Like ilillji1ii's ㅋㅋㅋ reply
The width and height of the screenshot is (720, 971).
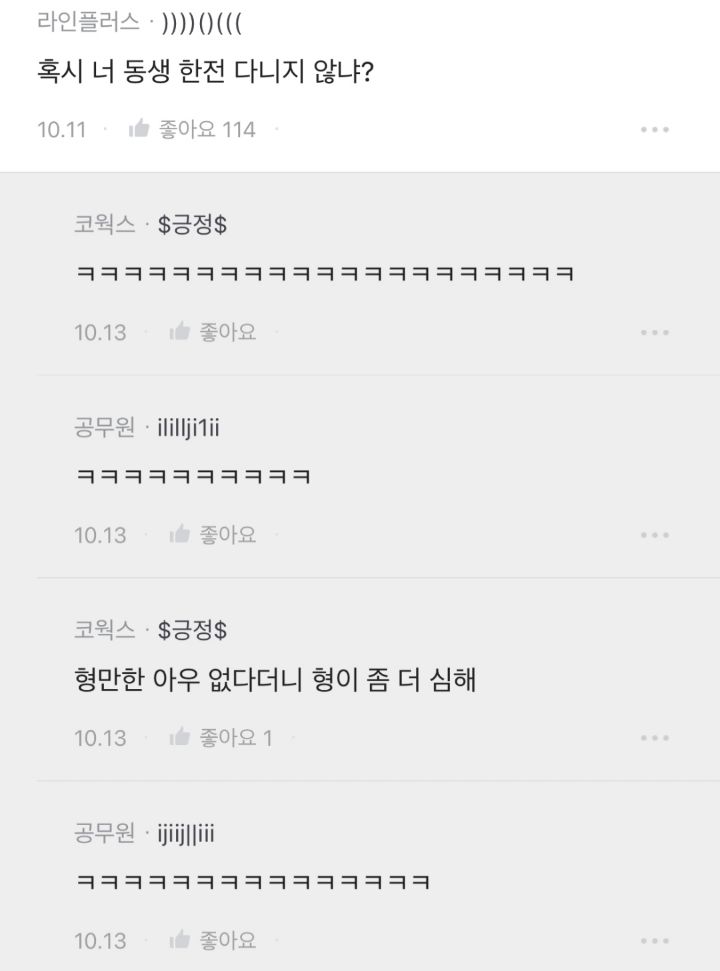(212, 534)
